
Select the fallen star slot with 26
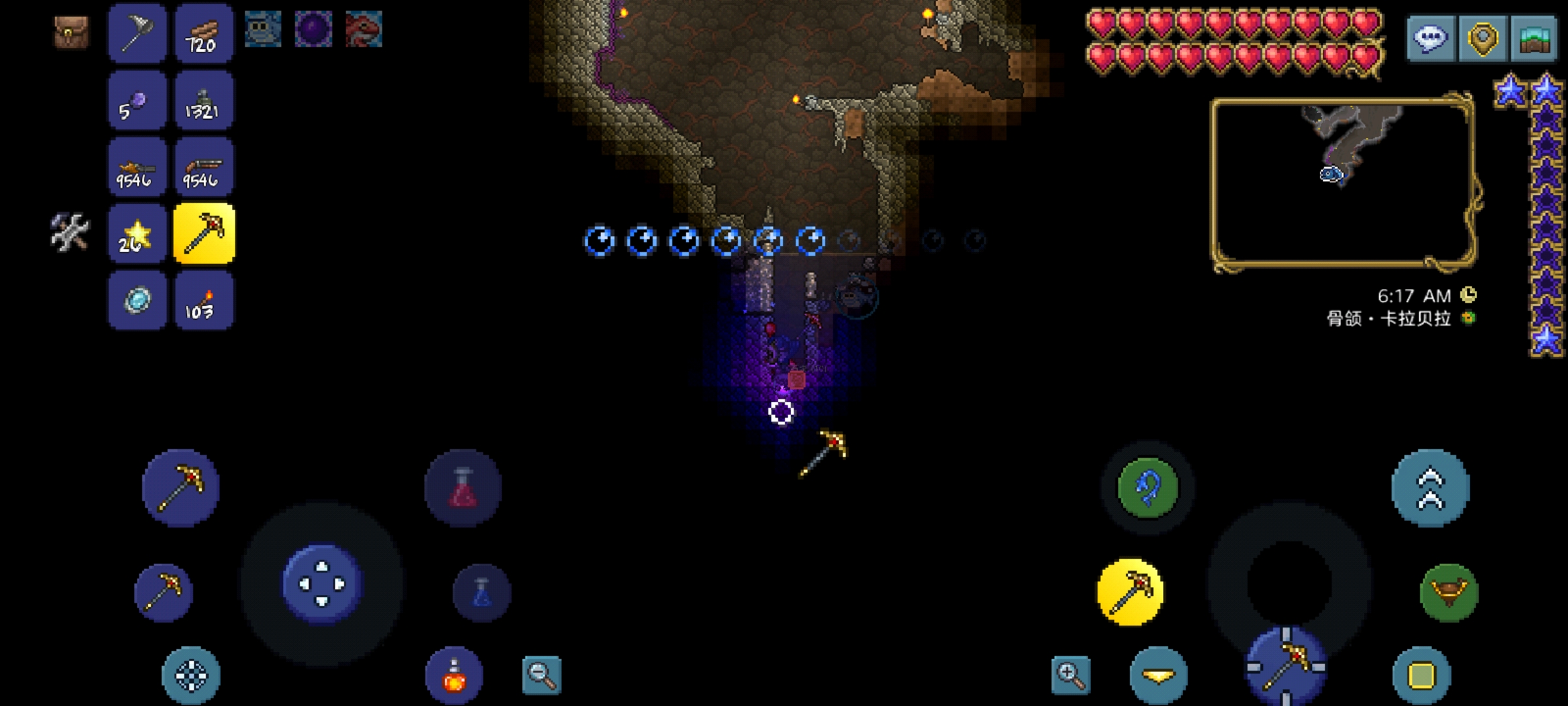tap(137, 233)
